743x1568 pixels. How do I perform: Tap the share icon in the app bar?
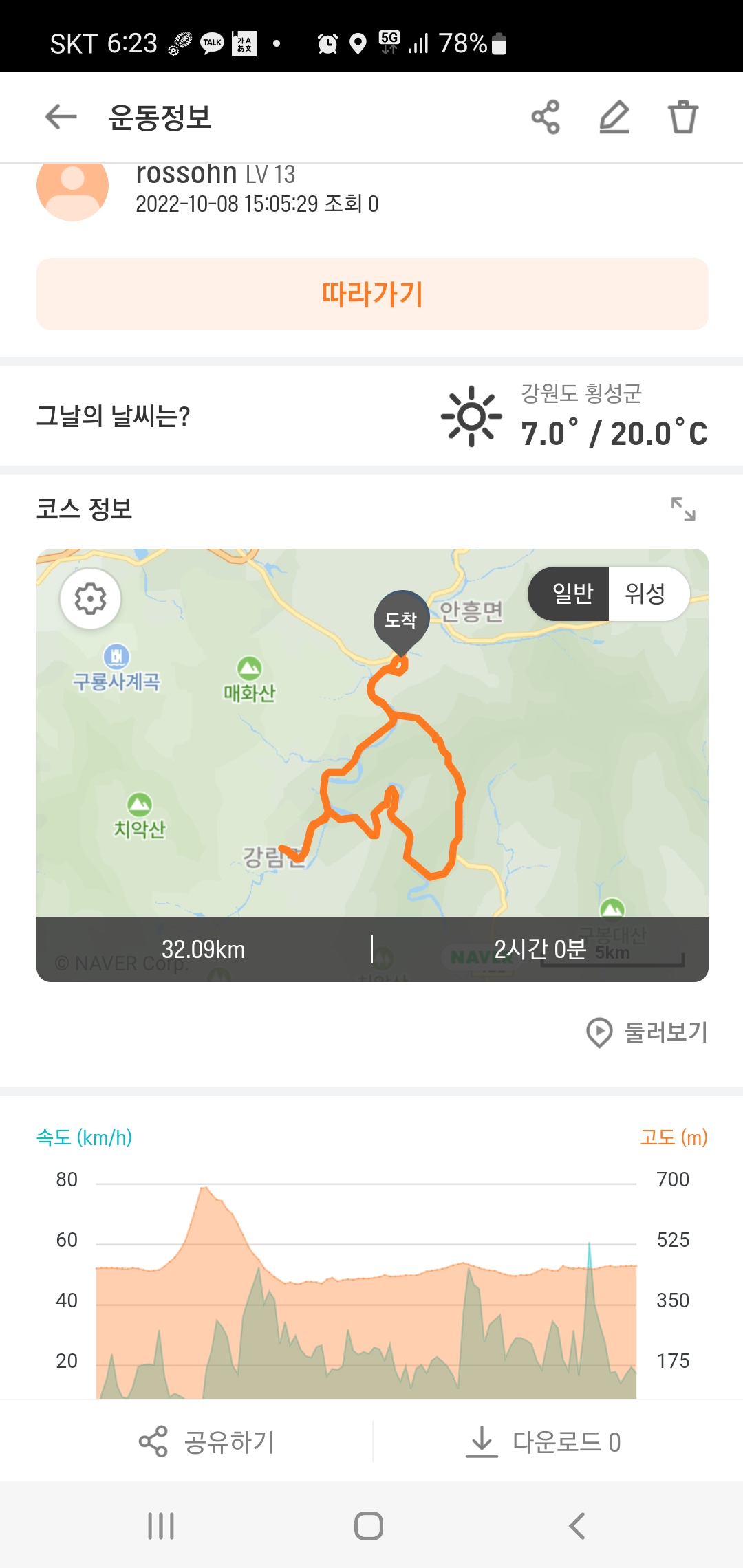546,117
